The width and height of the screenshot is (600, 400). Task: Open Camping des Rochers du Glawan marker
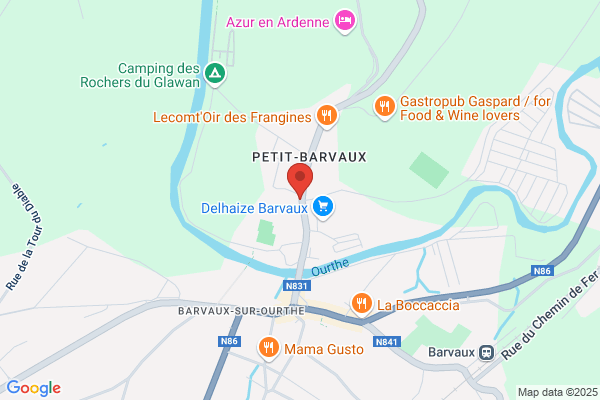[x=215, y=74]
